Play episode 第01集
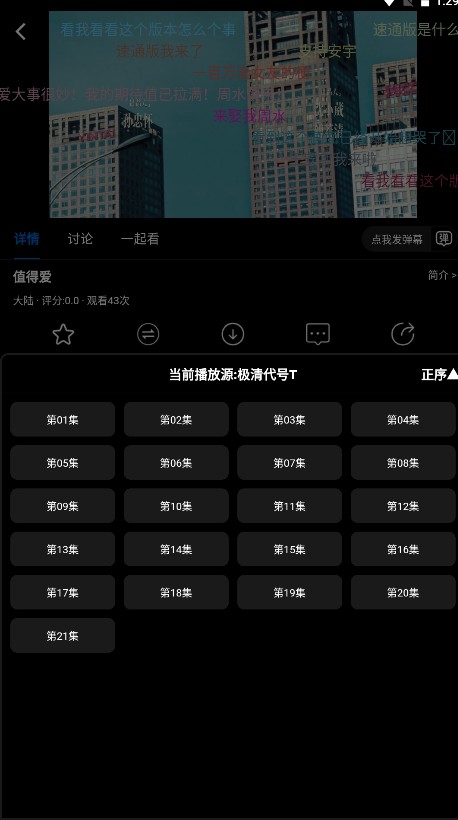This screenshot has height=820, width=458. click(x=62, y=419)
